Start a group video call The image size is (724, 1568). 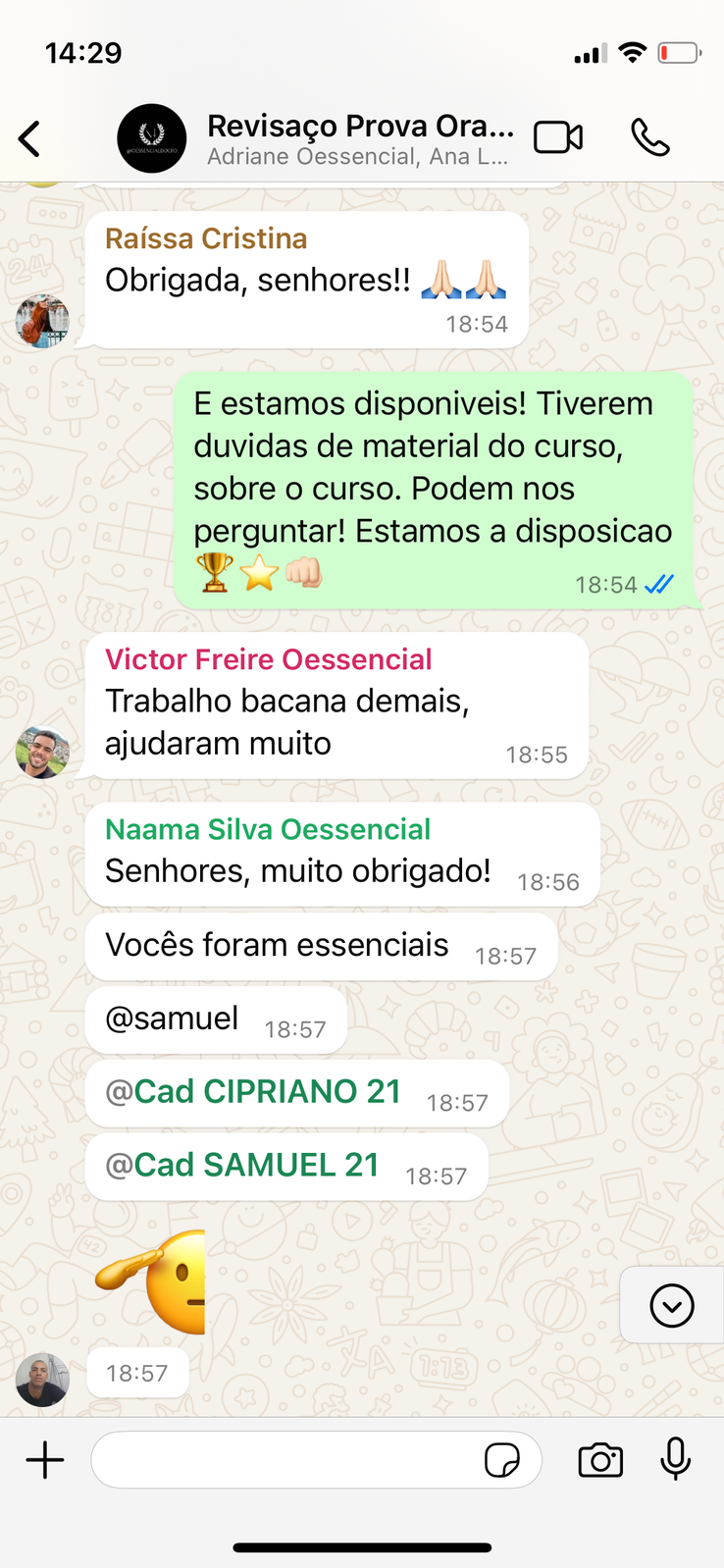[x=557, y=138]
